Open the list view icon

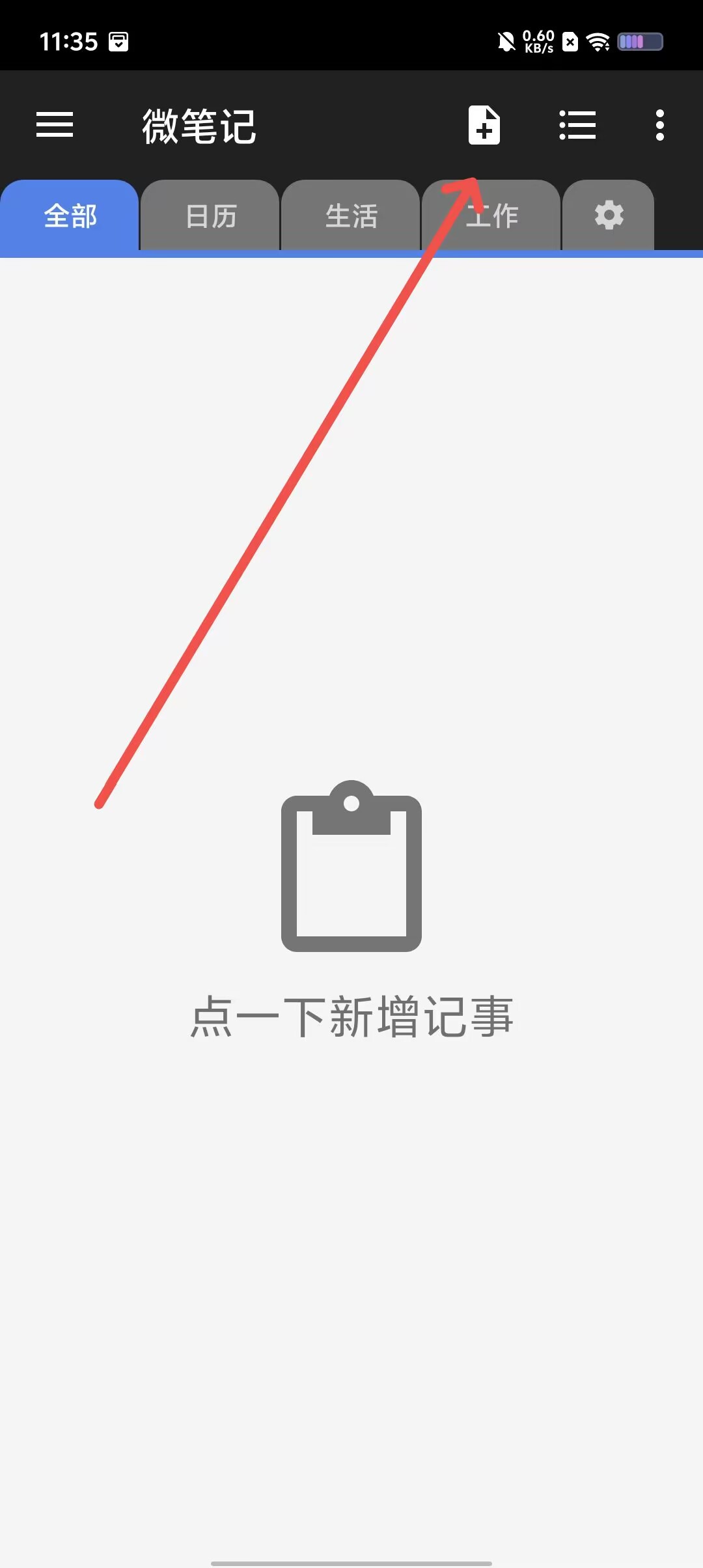pyautogui.click(x=577, y=124)
